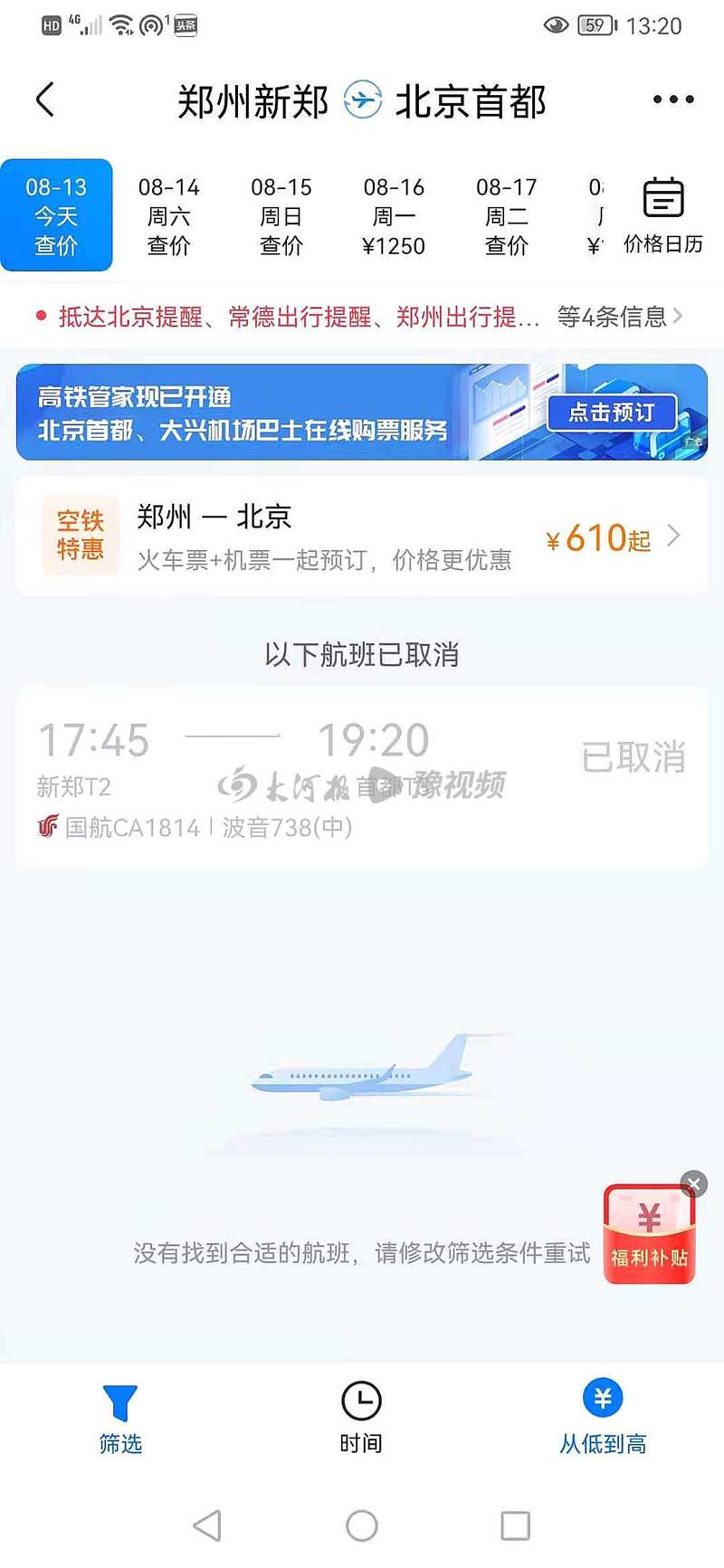This screenshot has height=1568, width=724.
Task: Open the three-dot overflow menu
Action: click(673, 100)
